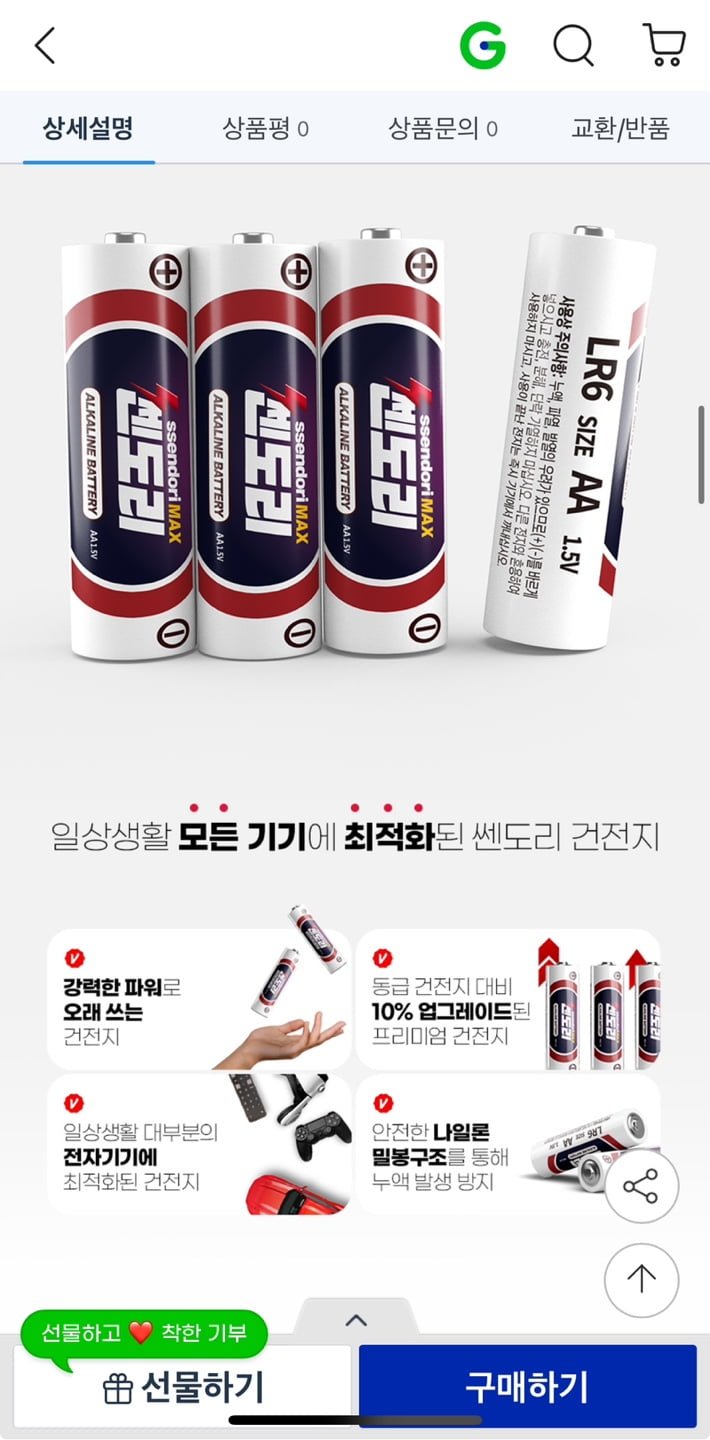Go back to the previous page
This screenshot has width=710, height=1440.
click(x=45, y=46)
